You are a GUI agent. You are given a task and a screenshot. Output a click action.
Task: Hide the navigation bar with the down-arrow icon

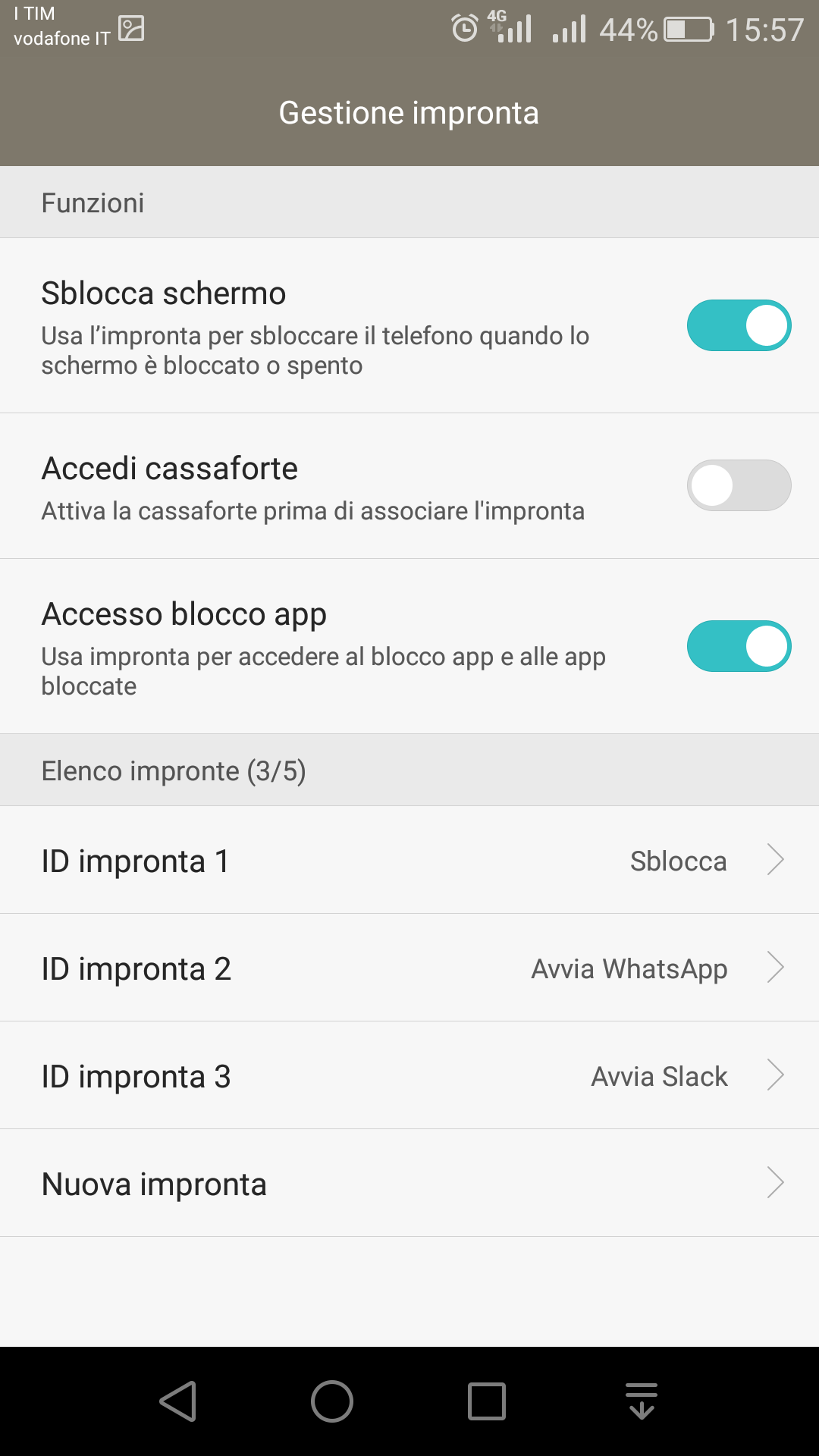(642, 1401)
